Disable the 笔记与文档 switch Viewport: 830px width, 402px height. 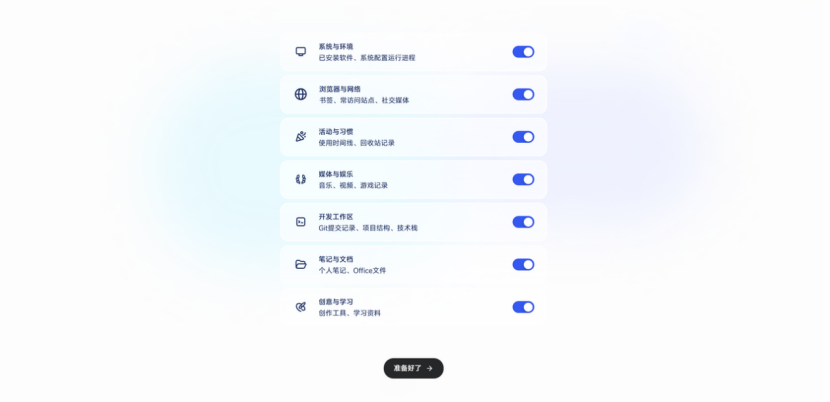523,265
